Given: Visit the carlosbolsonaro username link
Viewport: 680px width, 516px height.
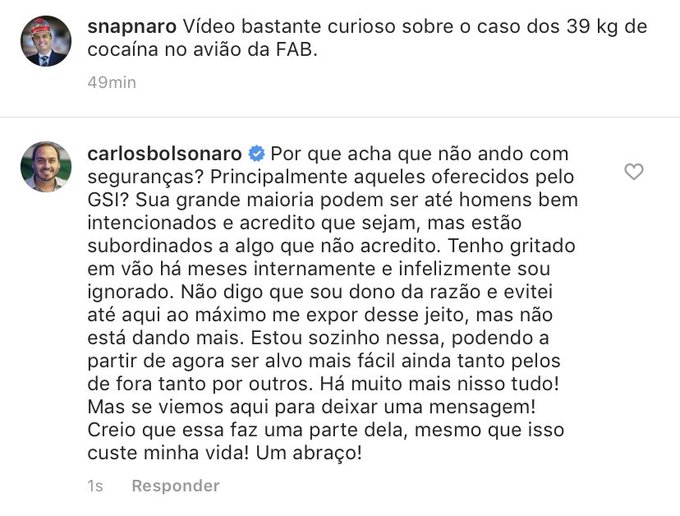Looking at the screenshot, I should (x=165, y=154).
